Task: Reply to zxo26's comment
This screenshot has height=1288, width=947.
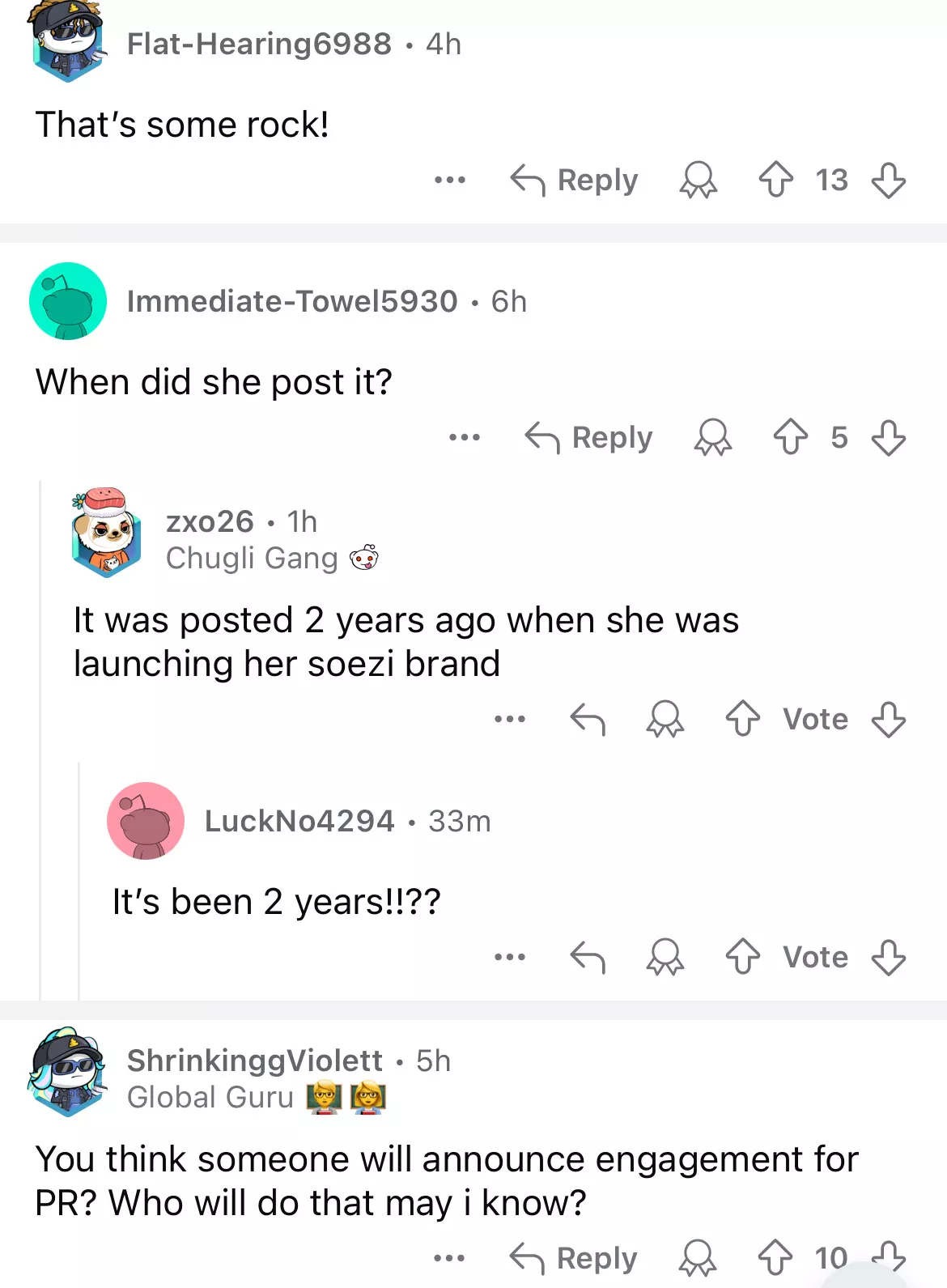Action: (588, 719)
